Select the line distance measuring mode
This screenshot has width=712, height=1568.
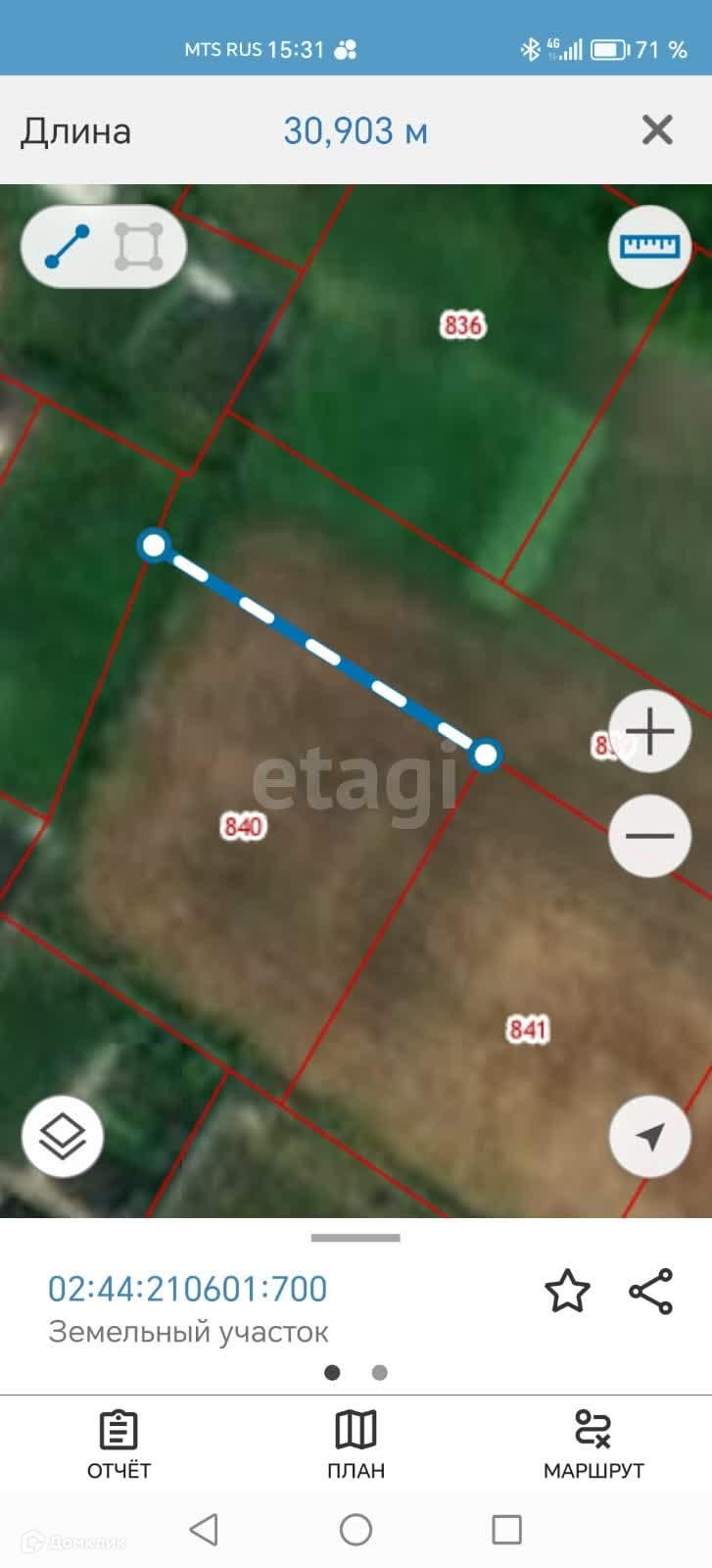click(67, 246)
